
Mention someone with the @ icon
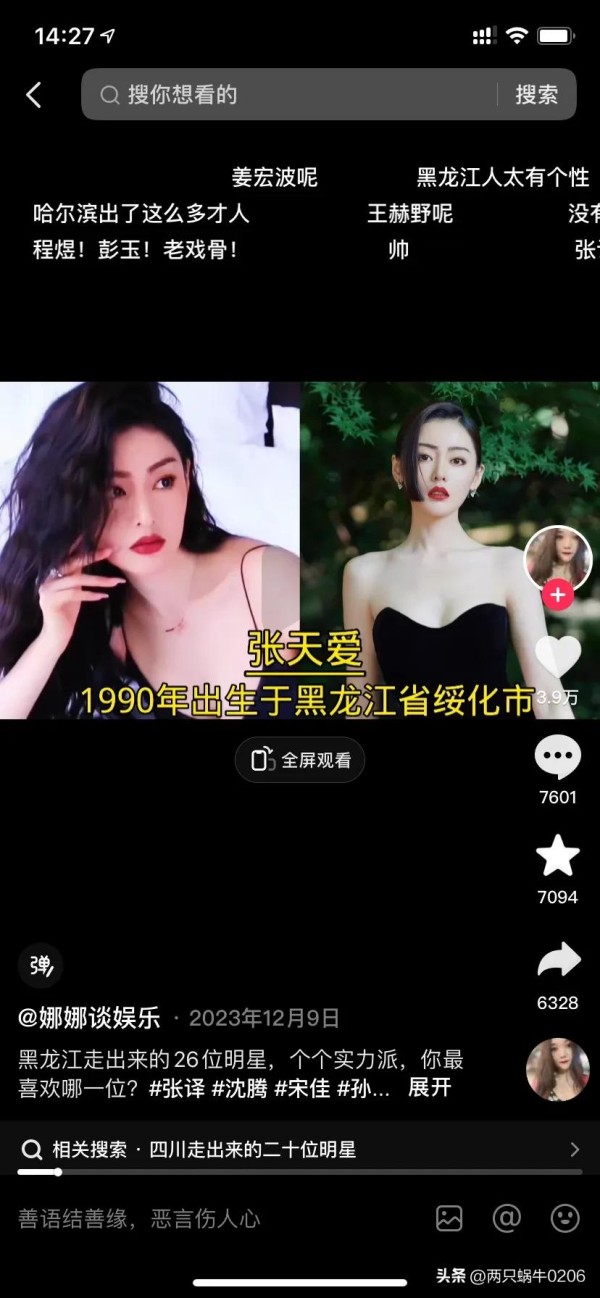tap(507, 1218)
